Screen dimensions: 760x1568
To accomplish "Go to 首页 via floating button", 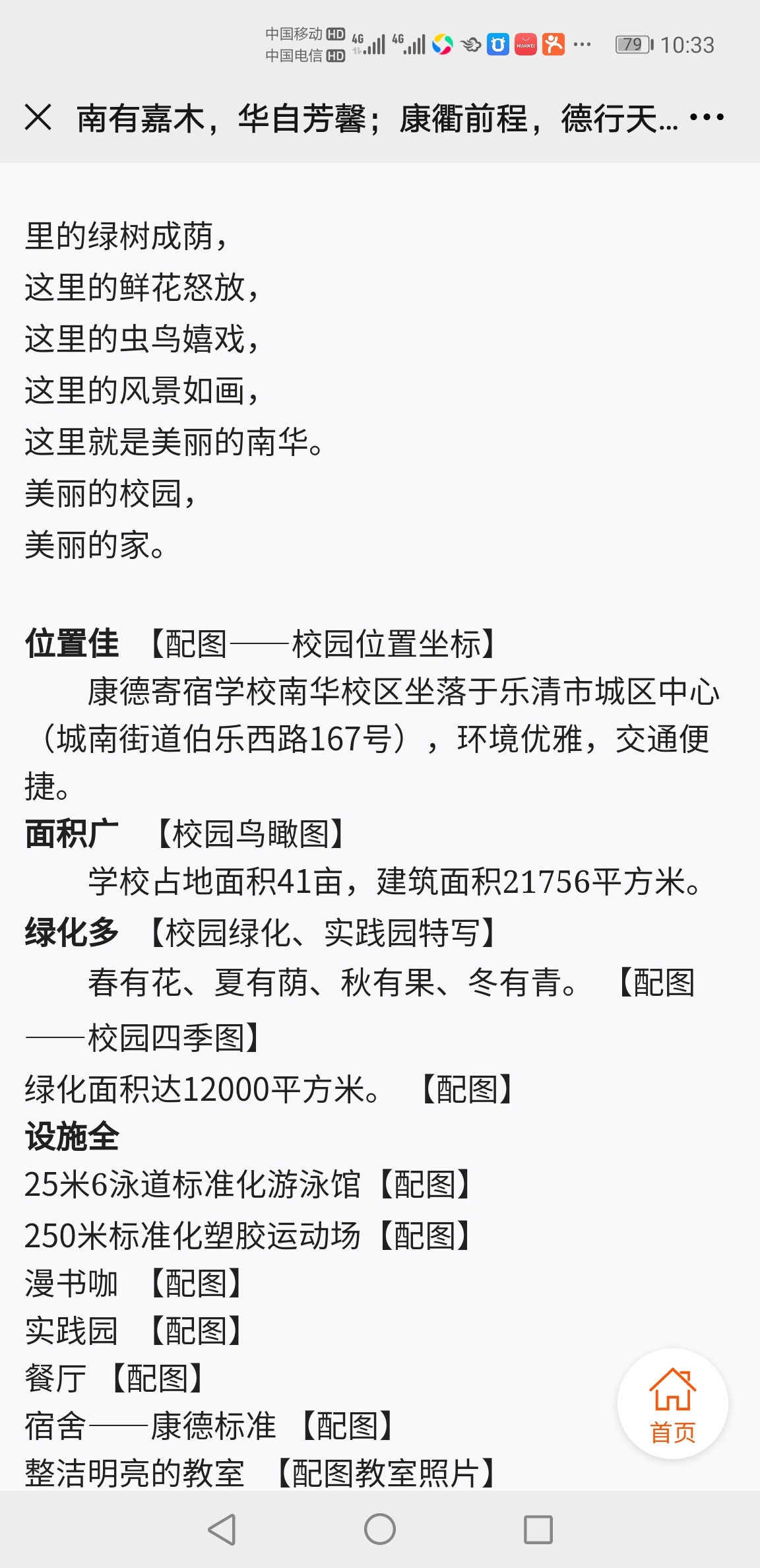I will click(672, 1404).
